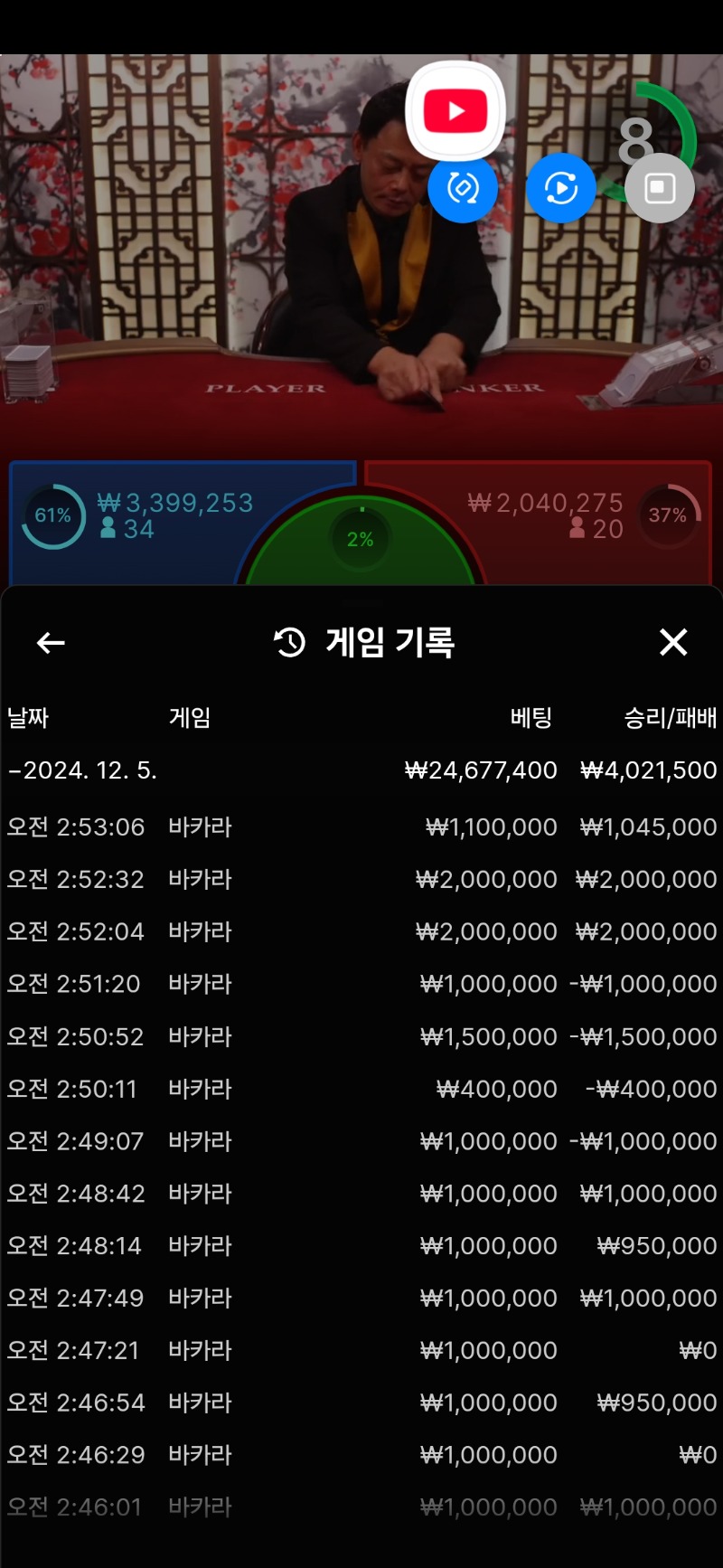Tap the floating YouTube bubble
This screenshot has height=1568, width=723.
[x=455, y=110]
